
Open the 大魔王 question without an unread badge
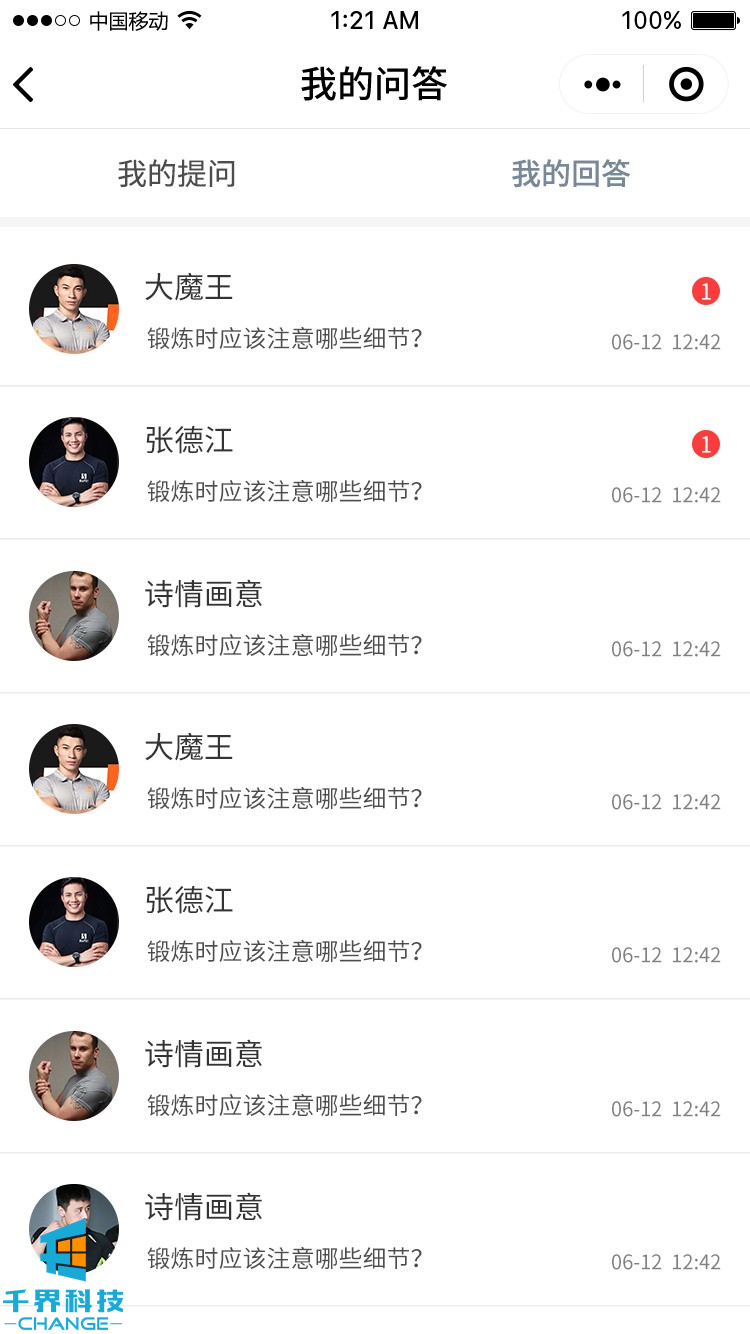[375, 770]
